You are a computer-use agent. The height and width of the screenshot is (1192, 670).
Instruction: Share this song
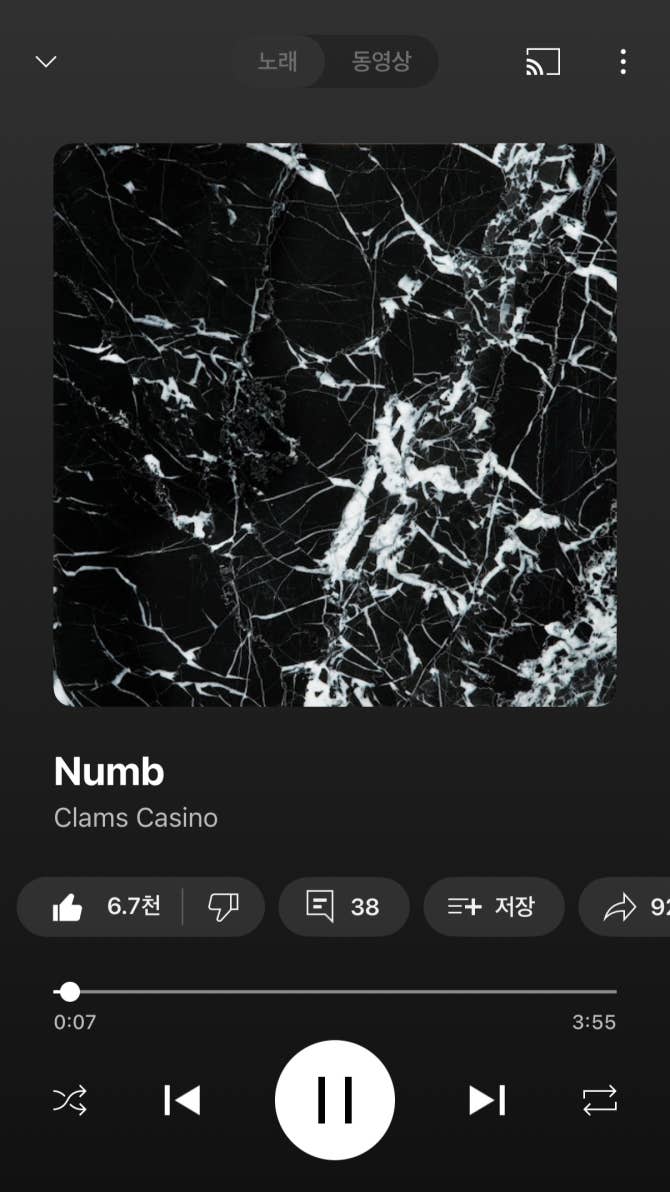(630, 907)
